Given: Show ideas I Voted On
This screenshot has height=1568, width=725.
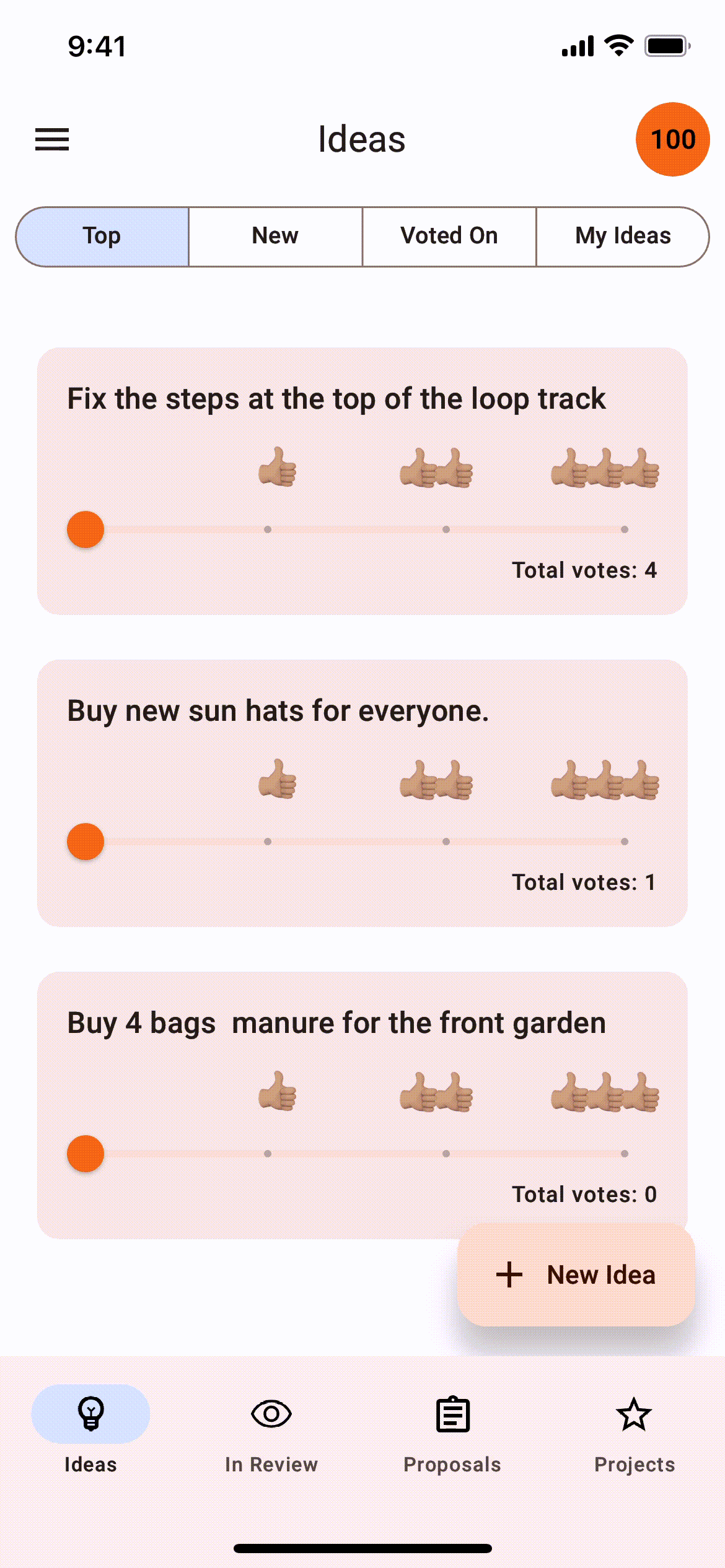Looking at the screenshot, I should click(449, 237).
